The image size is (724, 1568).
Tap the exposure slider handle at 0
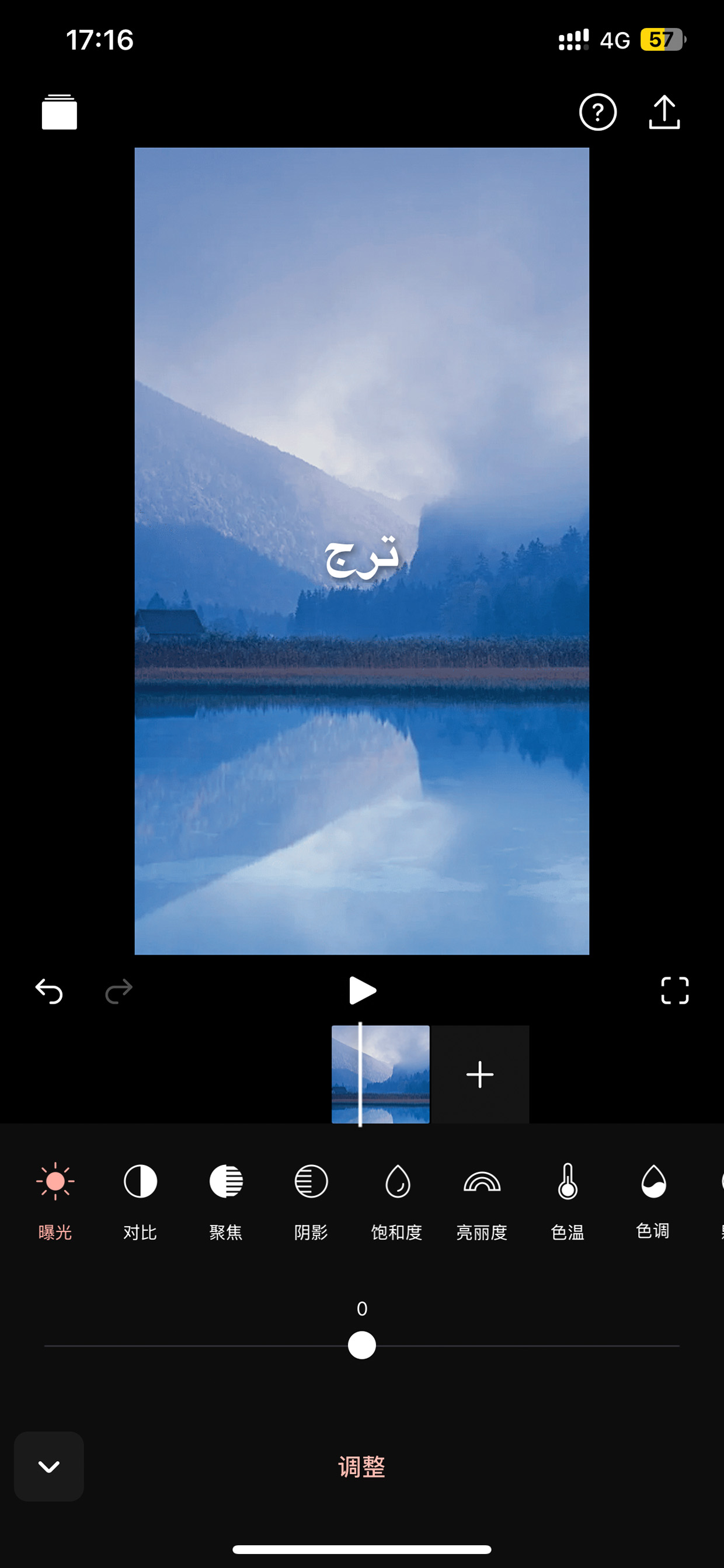(x=362, y=1345)
